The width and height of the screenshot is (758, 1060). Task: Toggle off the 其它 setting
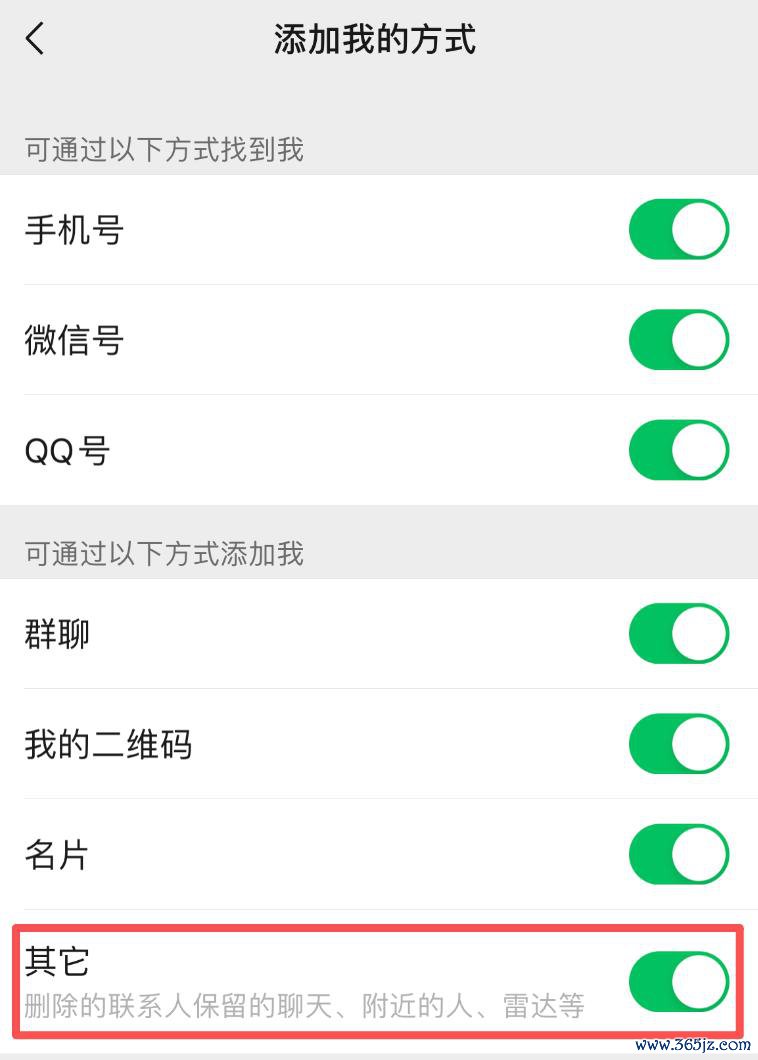(x=678, y=981)
